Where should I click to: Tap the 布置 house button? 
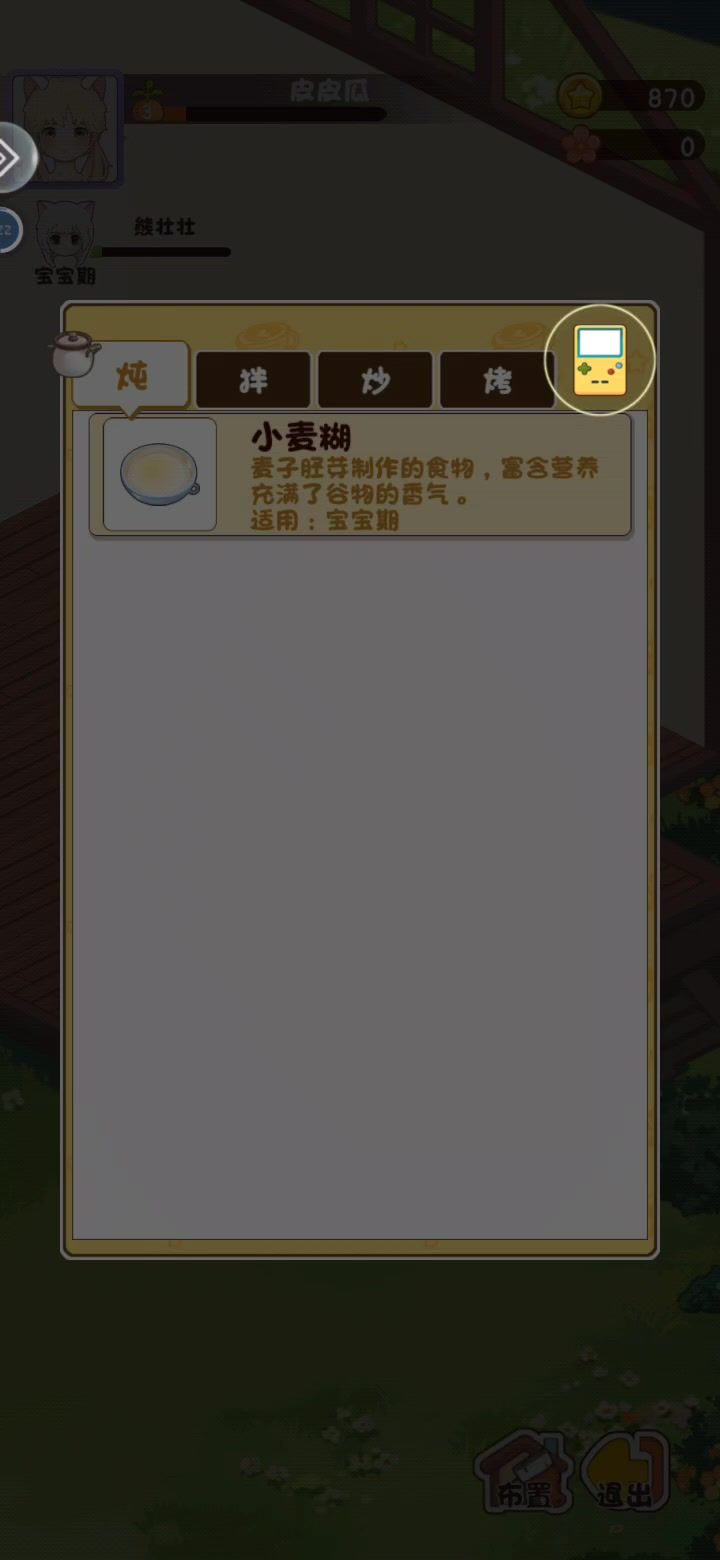524,1468
